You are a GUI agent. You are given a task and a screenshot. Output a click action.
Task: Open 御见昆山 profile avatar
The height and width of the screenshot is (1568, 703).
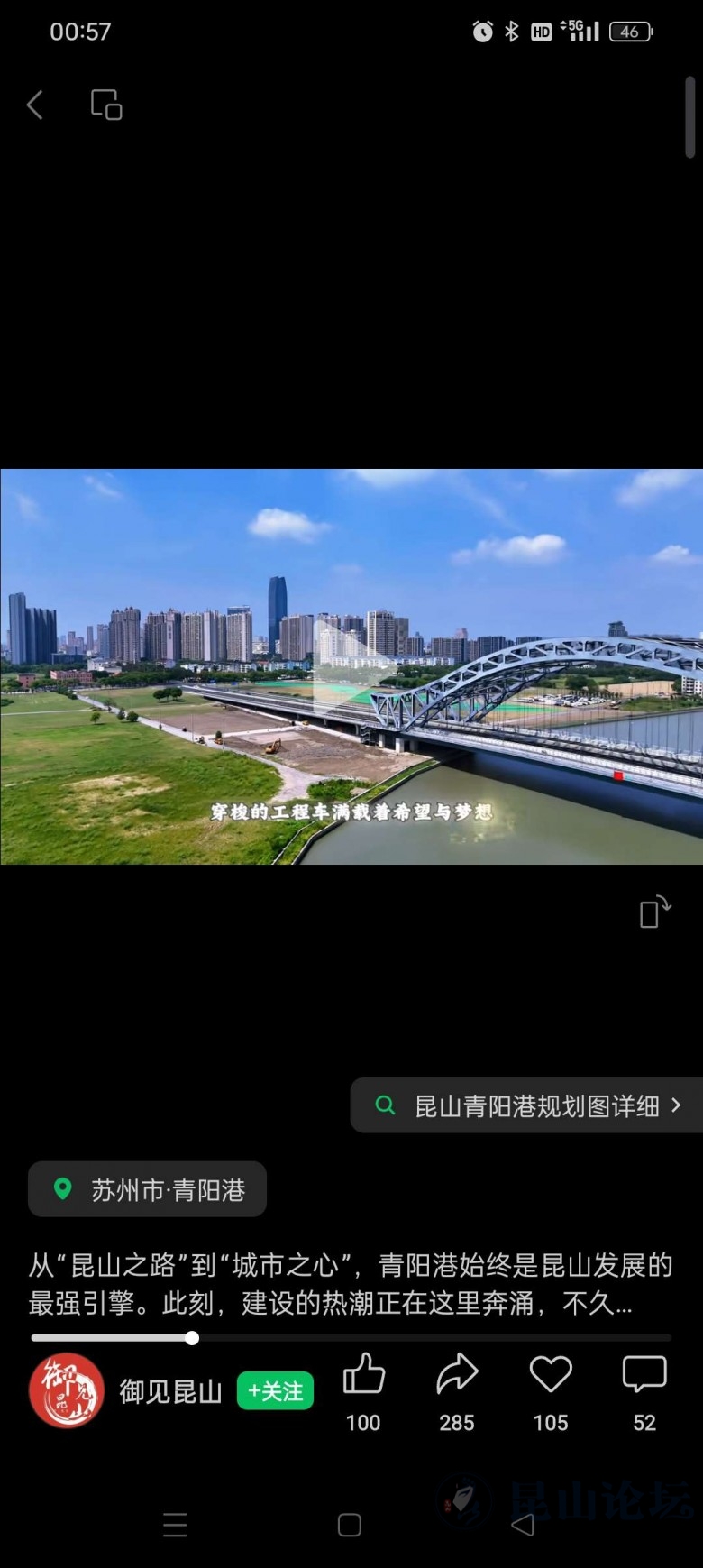click(x=67, y=1390)
